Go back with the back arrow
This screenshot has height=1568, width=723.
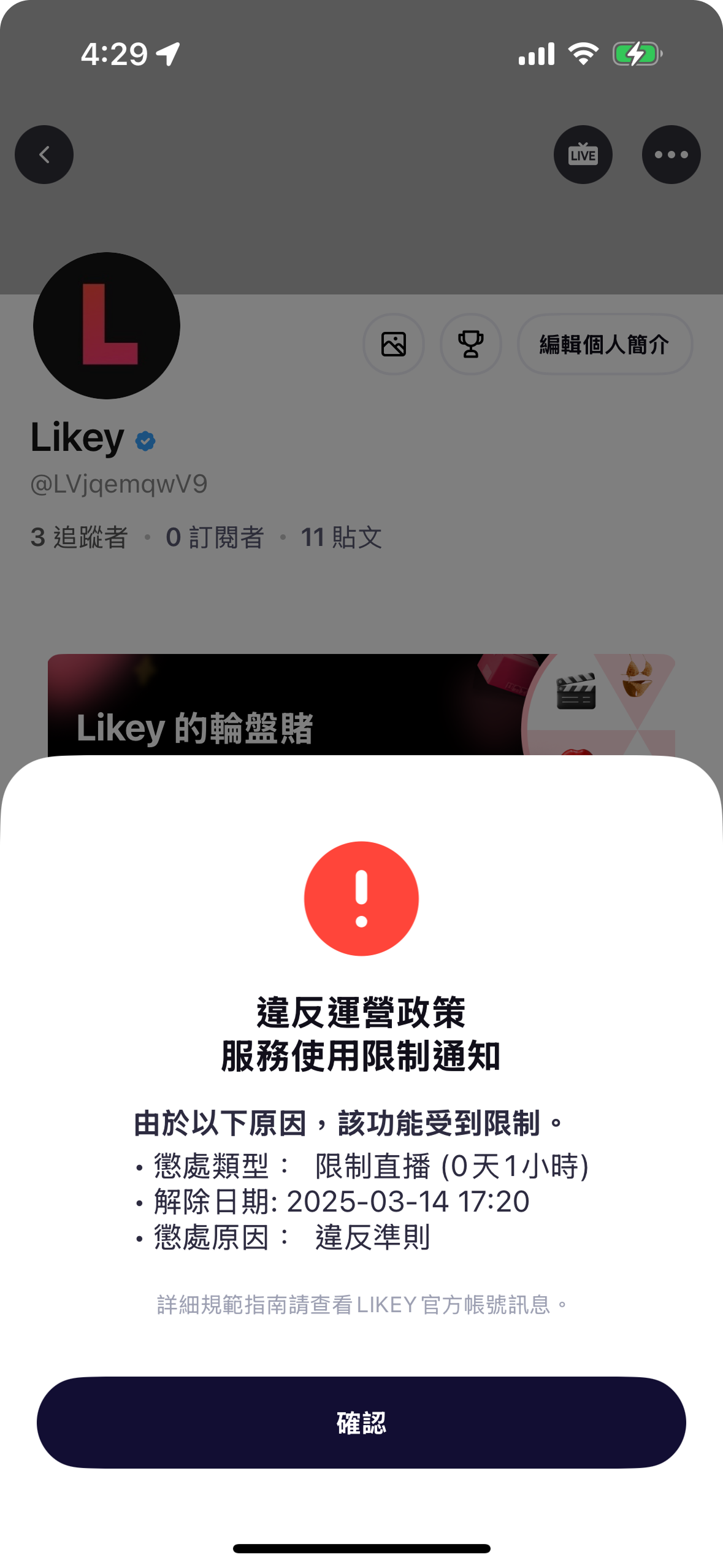click(x=44, y=155)
